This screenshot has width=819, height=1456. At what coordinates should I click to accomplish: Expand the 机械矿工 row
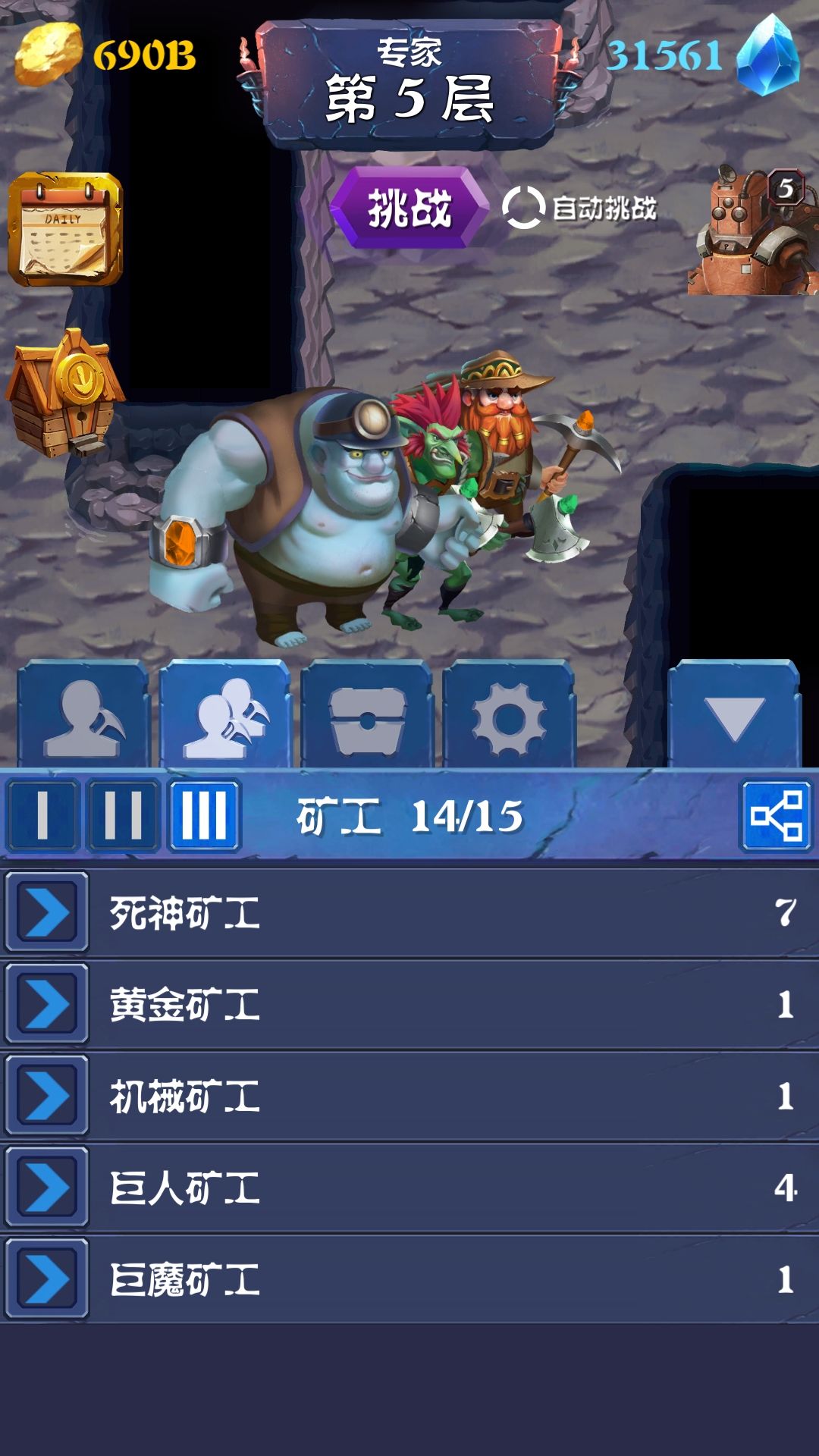[47, 1096]
